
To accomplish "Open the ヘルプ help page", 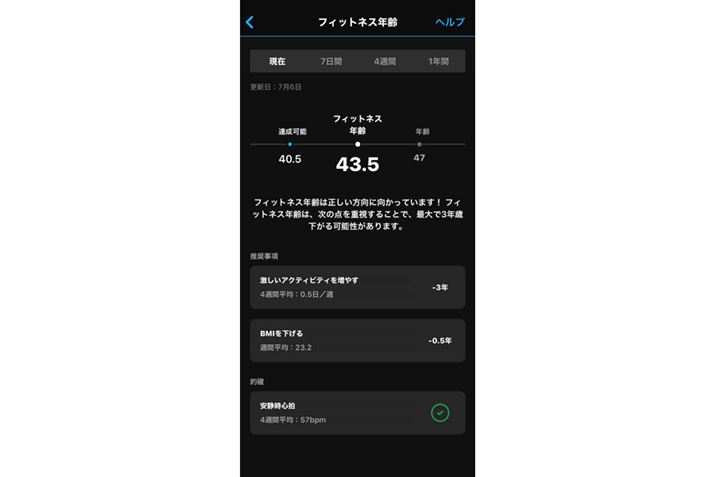I will [449, 22].
